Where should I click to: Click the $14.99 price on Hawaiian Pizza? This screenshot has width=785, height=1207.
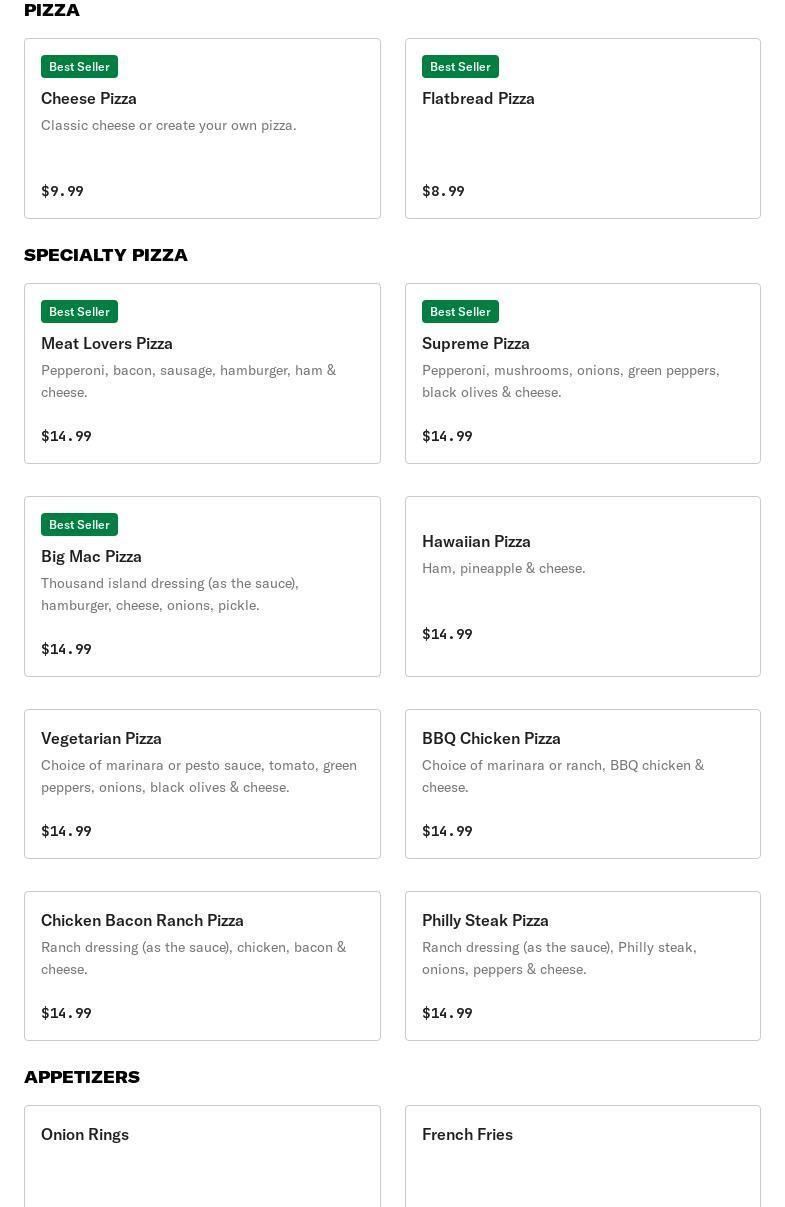click(447, 634)
